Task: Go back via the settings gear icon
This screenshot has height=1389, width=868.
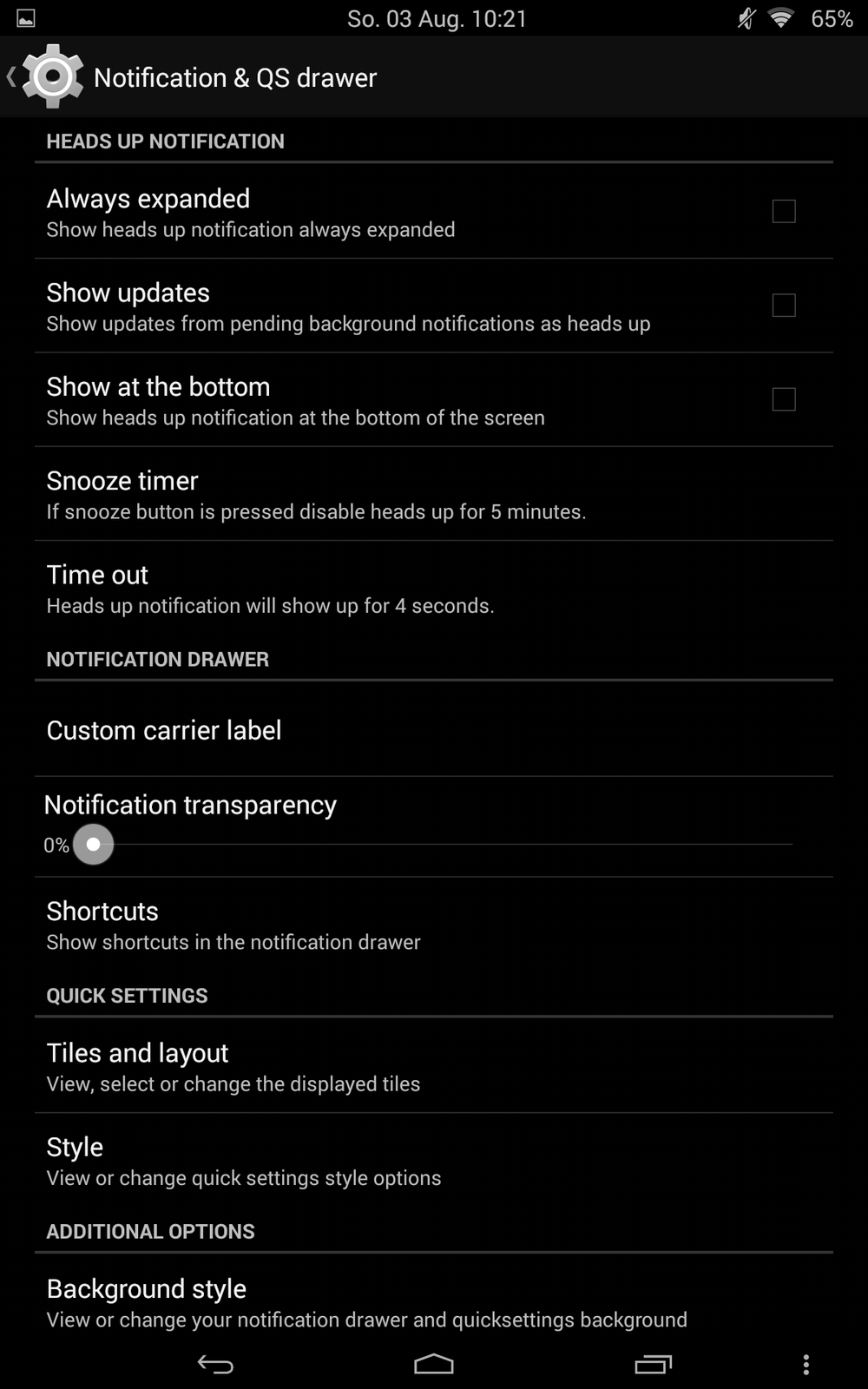Action: (50, 77)
